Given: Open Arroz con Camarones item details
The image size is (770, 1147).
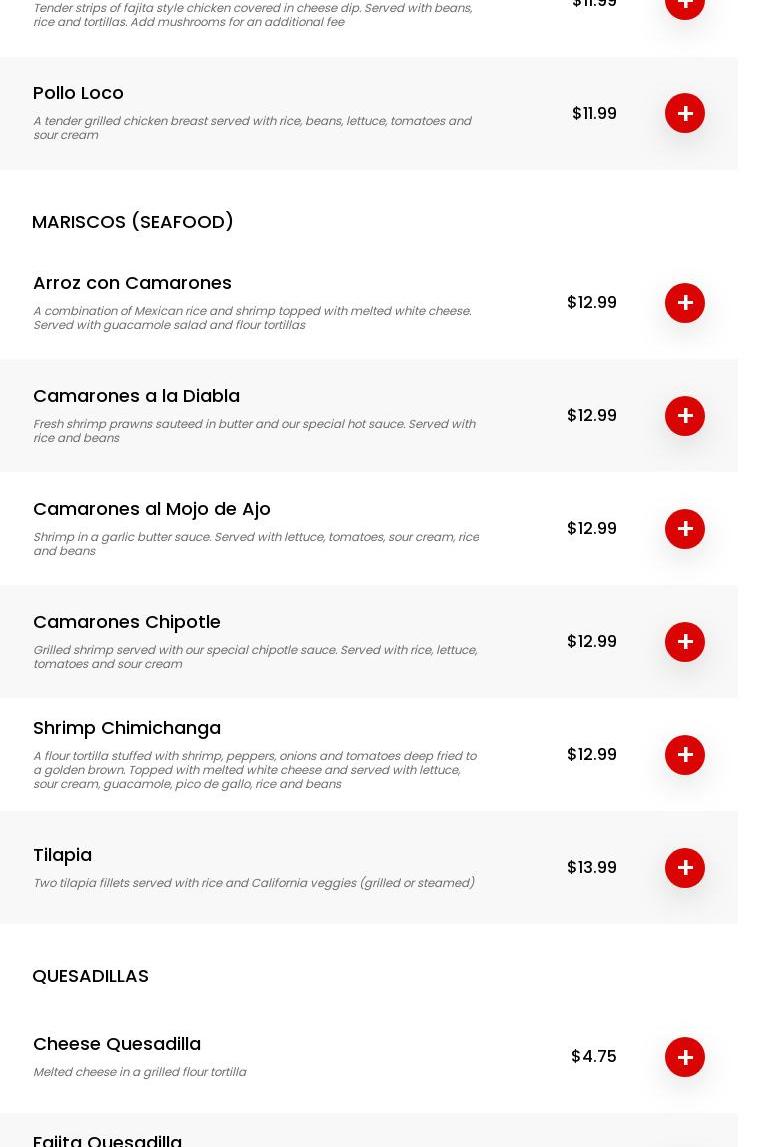Looking at the screenshot, I should click(x=132, y=283).
